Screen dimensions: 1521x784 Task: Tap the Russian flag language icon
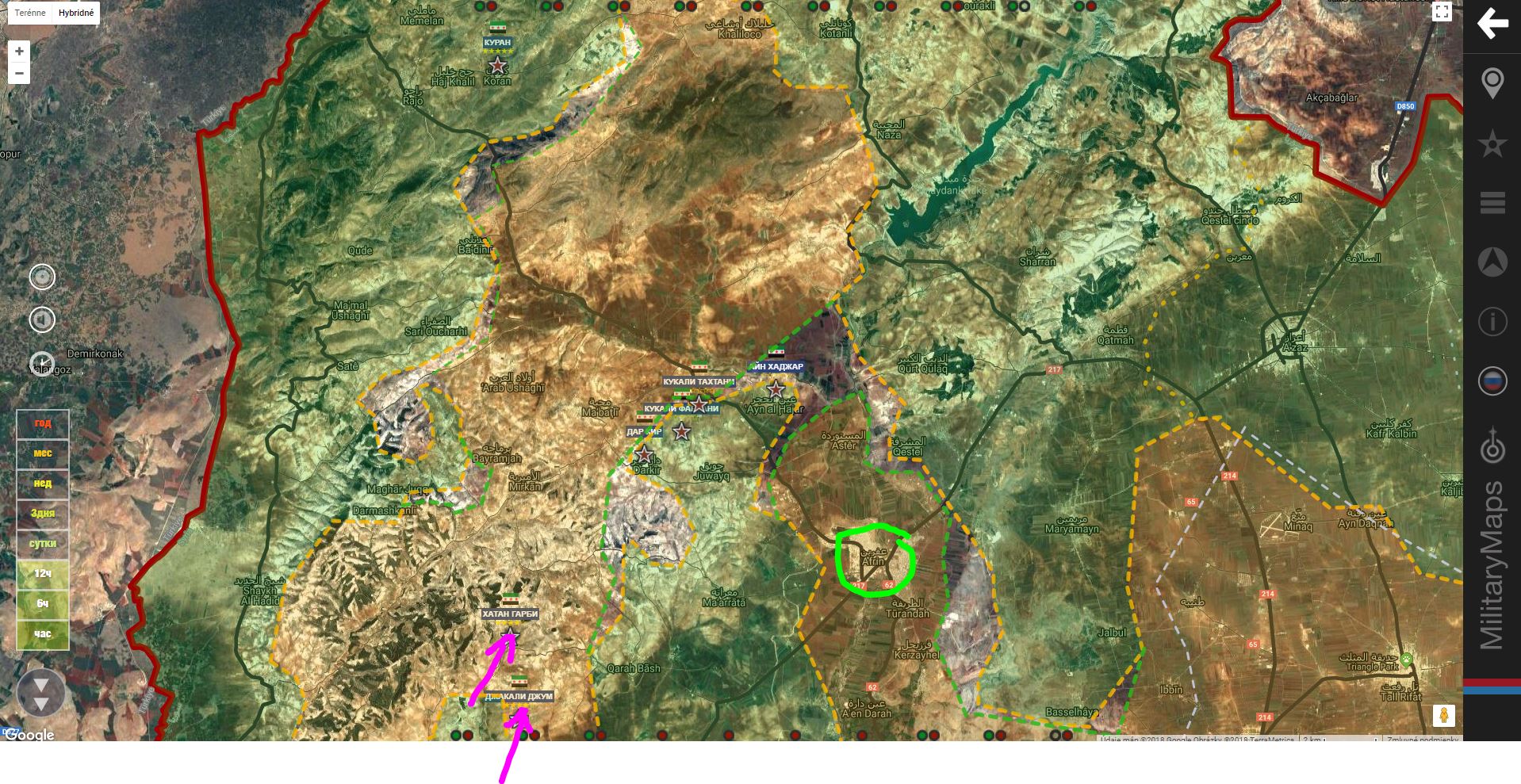[1492, 381]
